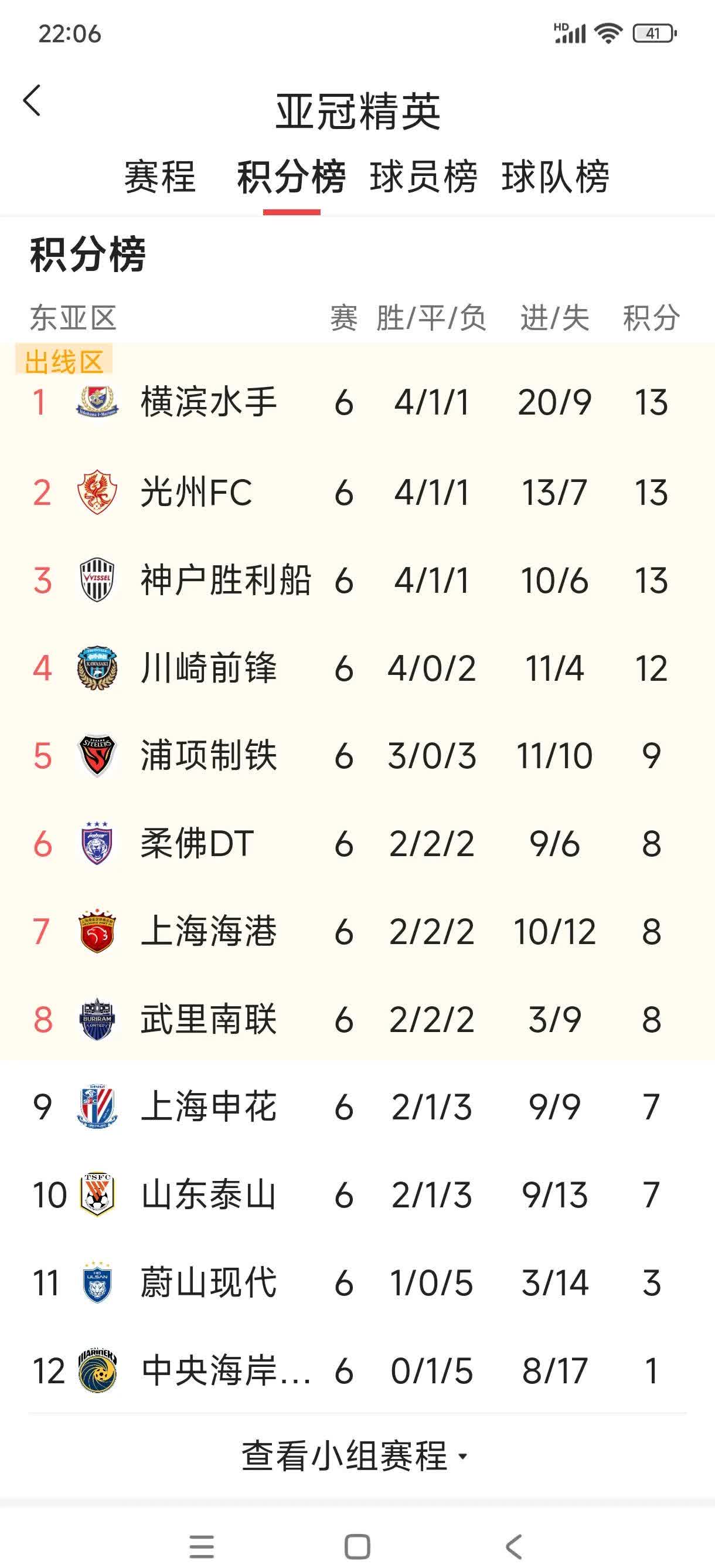Switch to the 赛程 tab
715x1568 pixels.
(160, 177)
